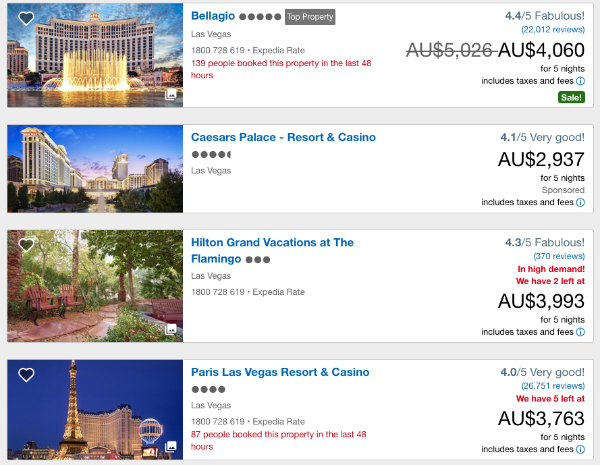The width and height of the screenshot is (600, 465).
Task: Save Bellagio to favorites with heart icon
Action: 26,19
